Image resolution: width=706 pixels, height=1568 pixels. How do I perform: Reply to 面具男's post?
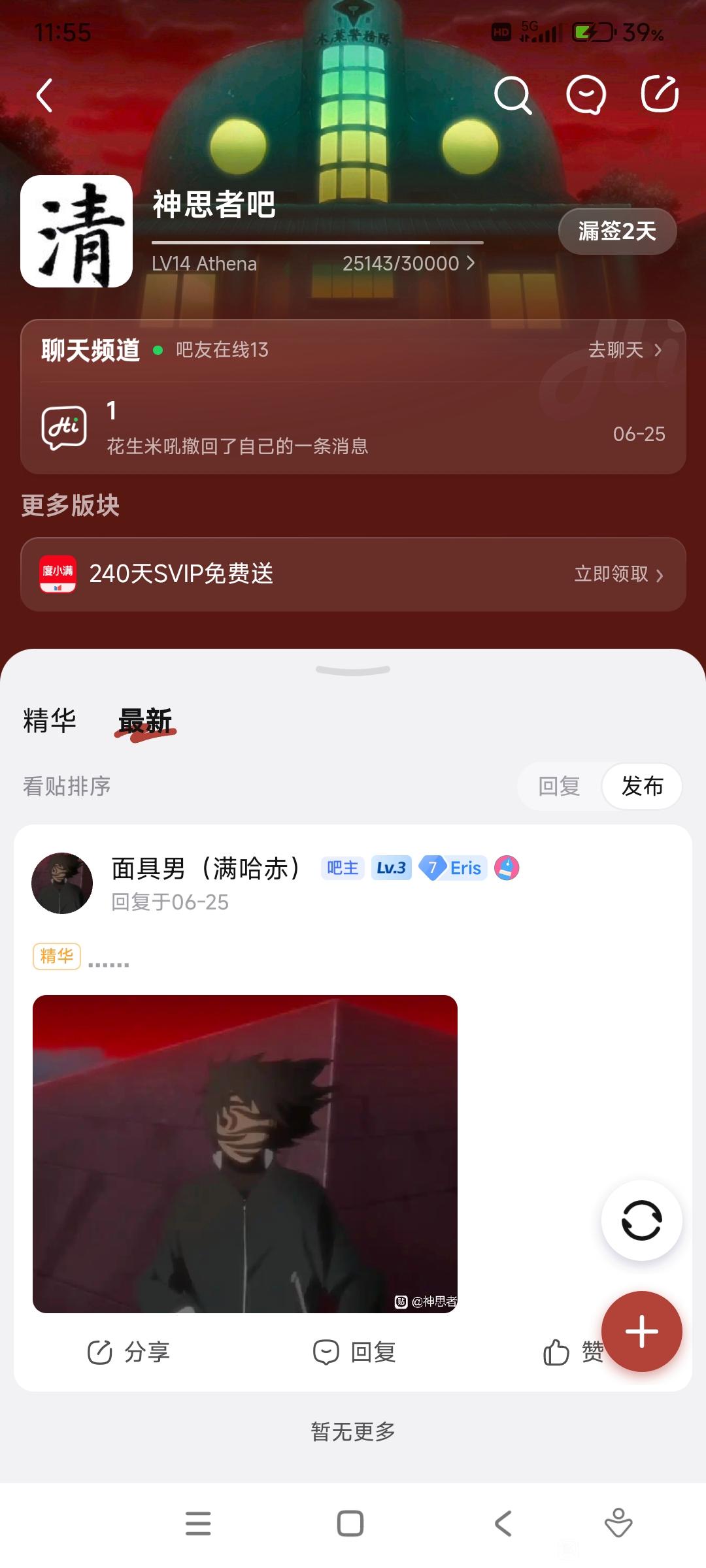(354, 1352)
